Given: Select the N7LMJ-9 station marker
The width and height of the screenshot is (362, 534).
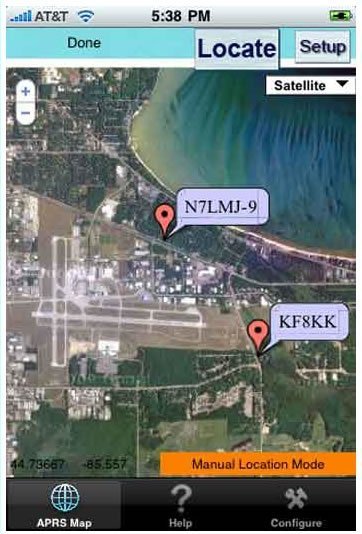Looking at the screenshot, I should pos(164,222).
